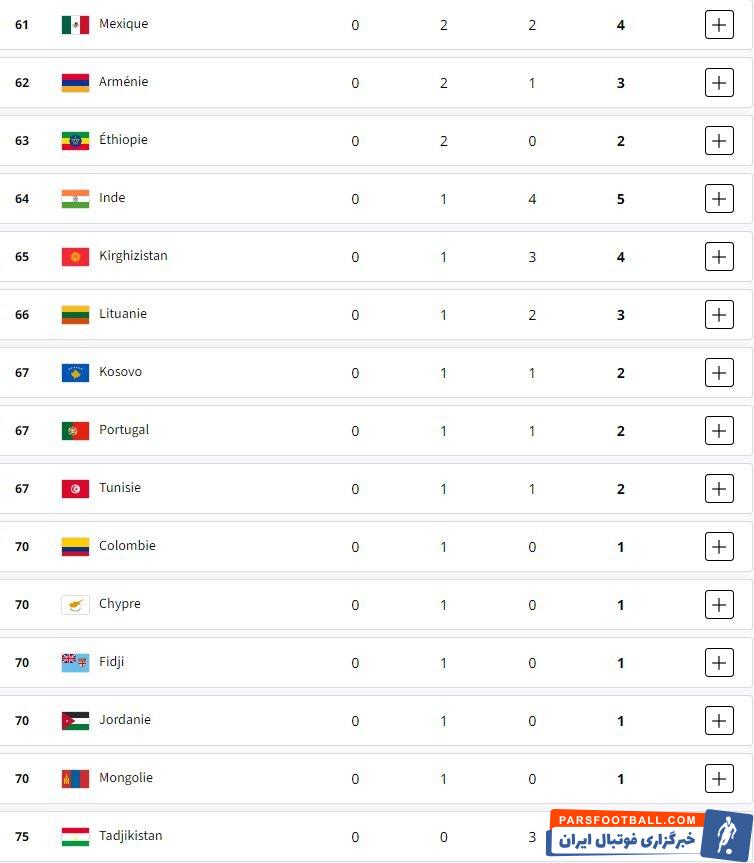Expand Portugal's medal breakdown
754x863 pixels.
click(x=719, y=431)
